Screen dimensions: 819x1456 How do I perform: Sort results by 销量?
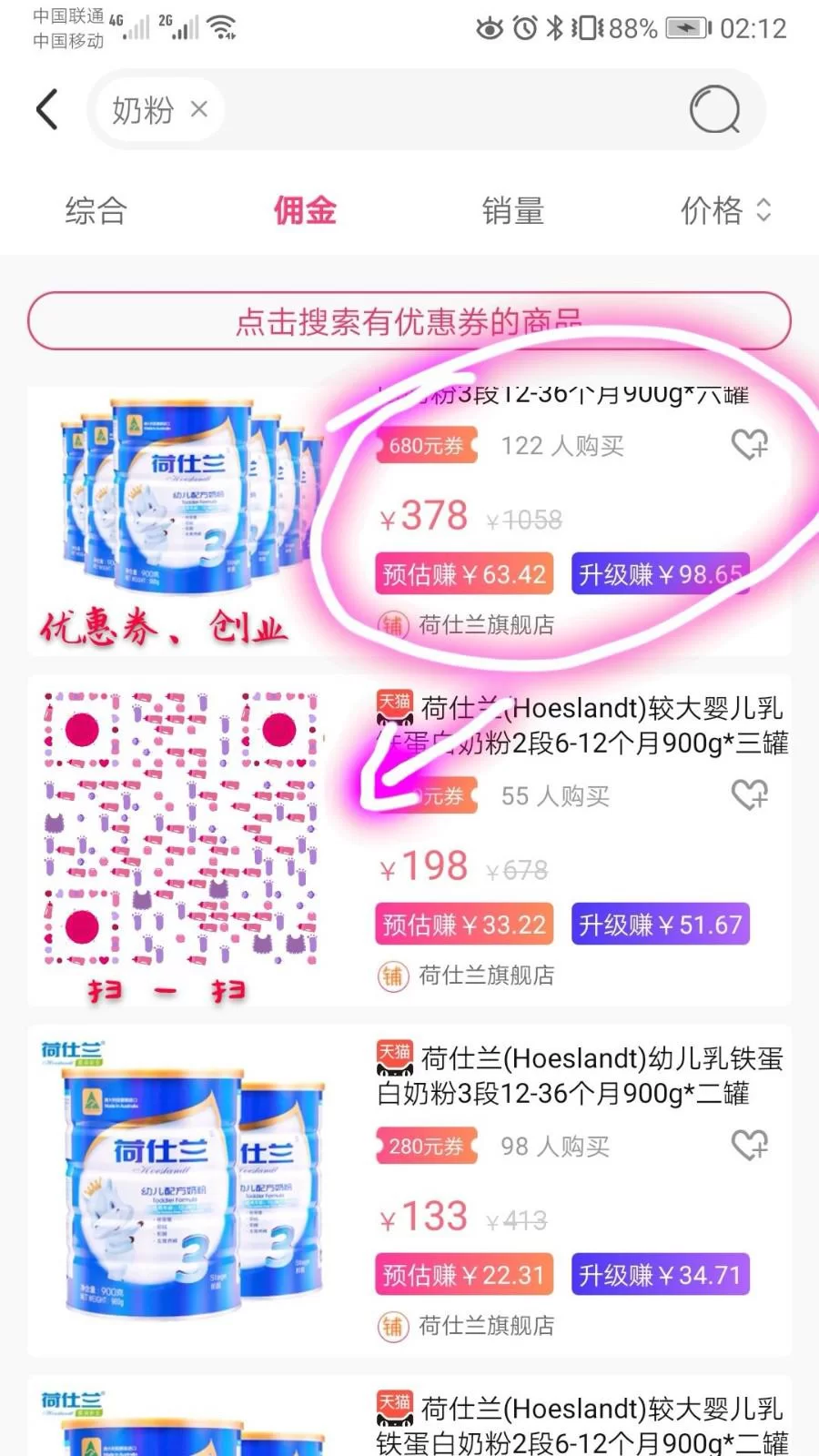point(513,211)
